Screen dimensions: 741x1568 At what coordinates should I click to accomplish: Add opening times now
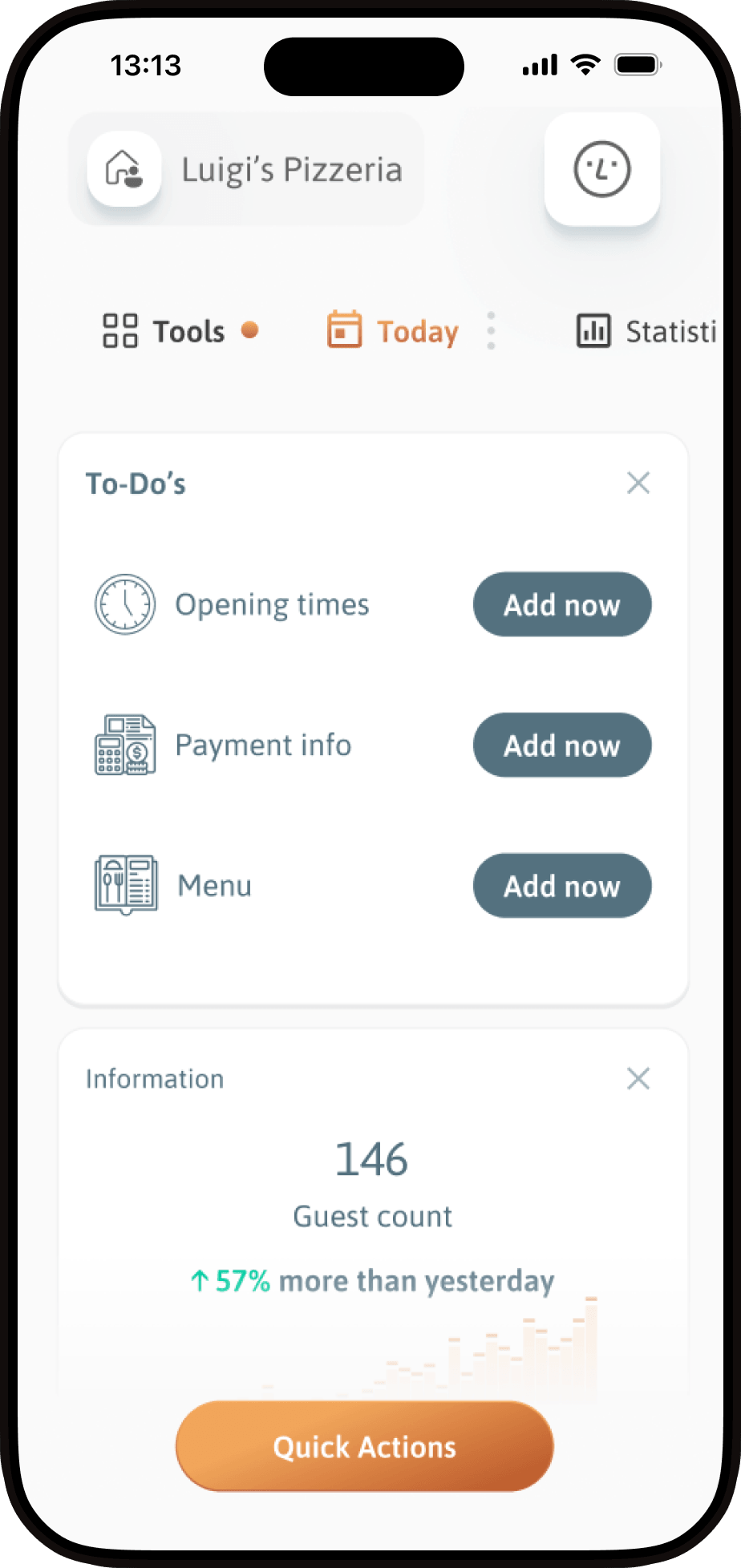561,604
